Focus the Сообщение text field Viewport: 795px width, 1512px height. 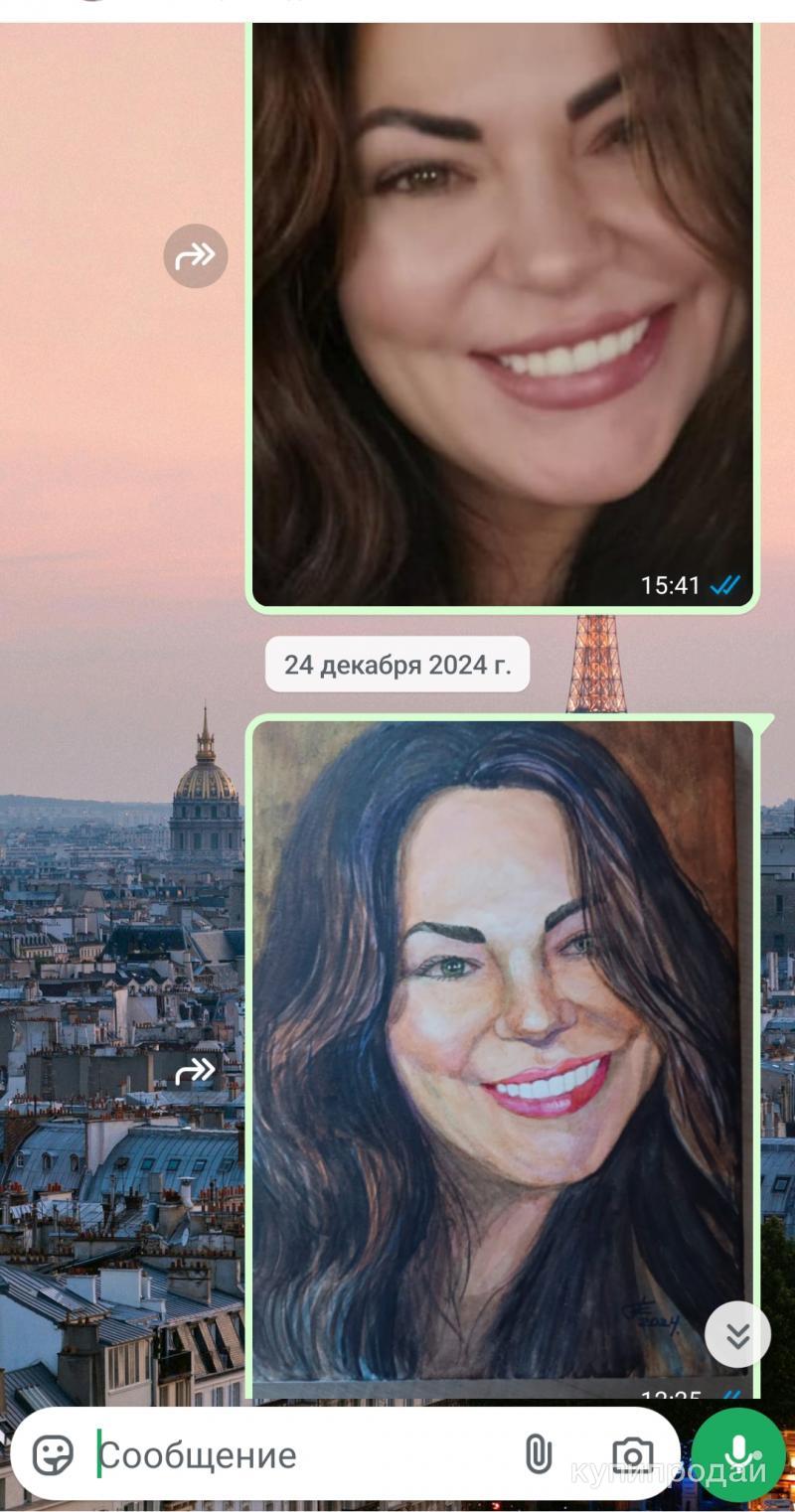[x=298, y=1455]
